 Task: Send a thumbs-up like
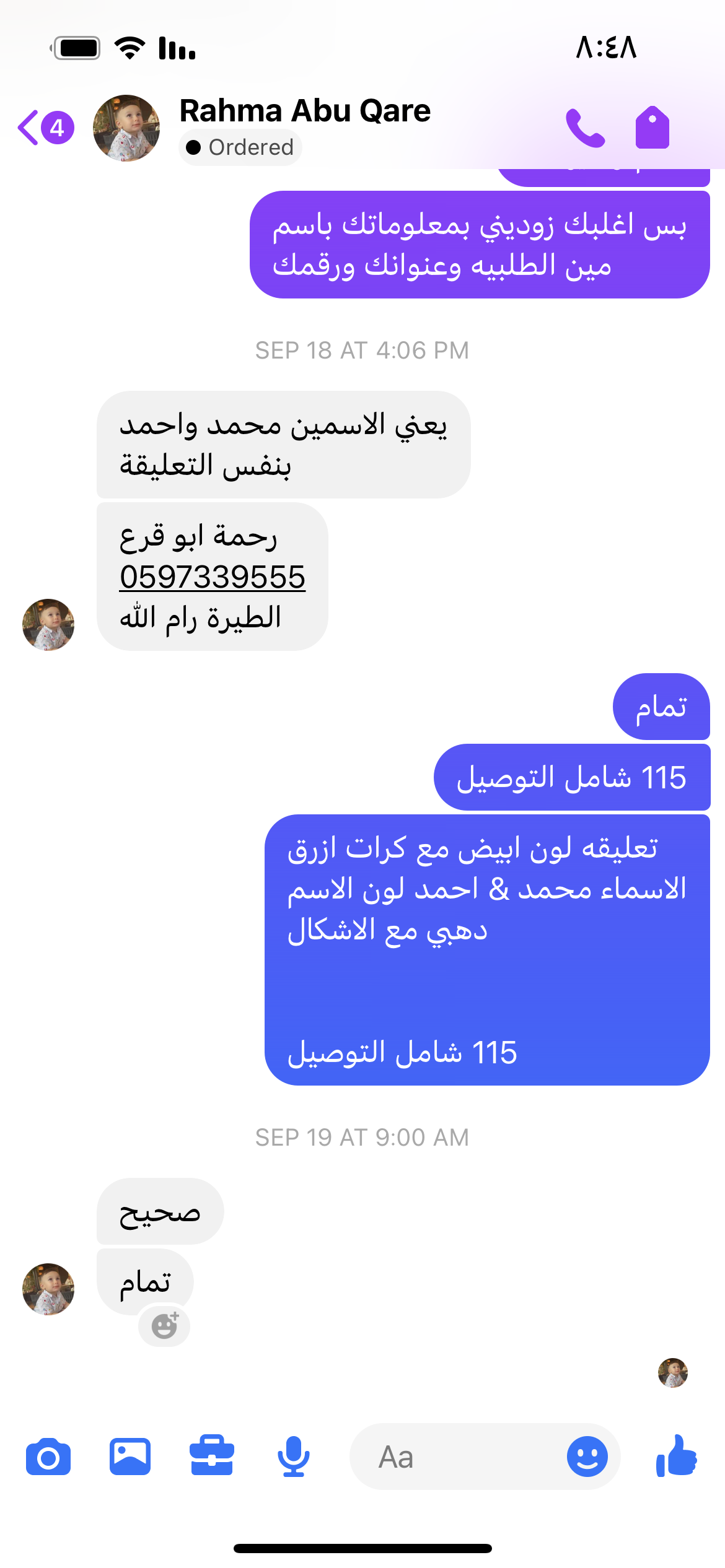[677, 1457]
